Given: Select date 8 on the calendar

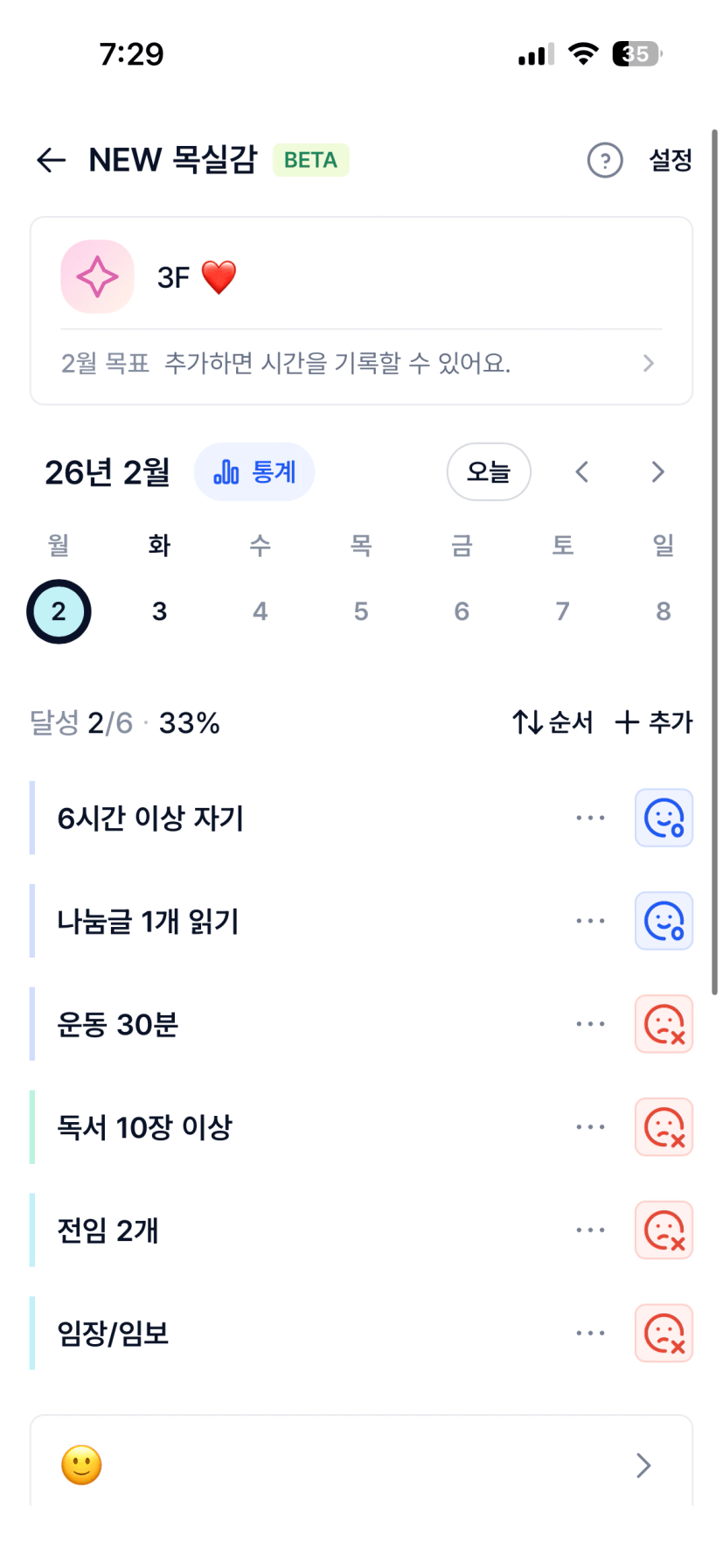Looking at the screenshot, I should point(664,611).
